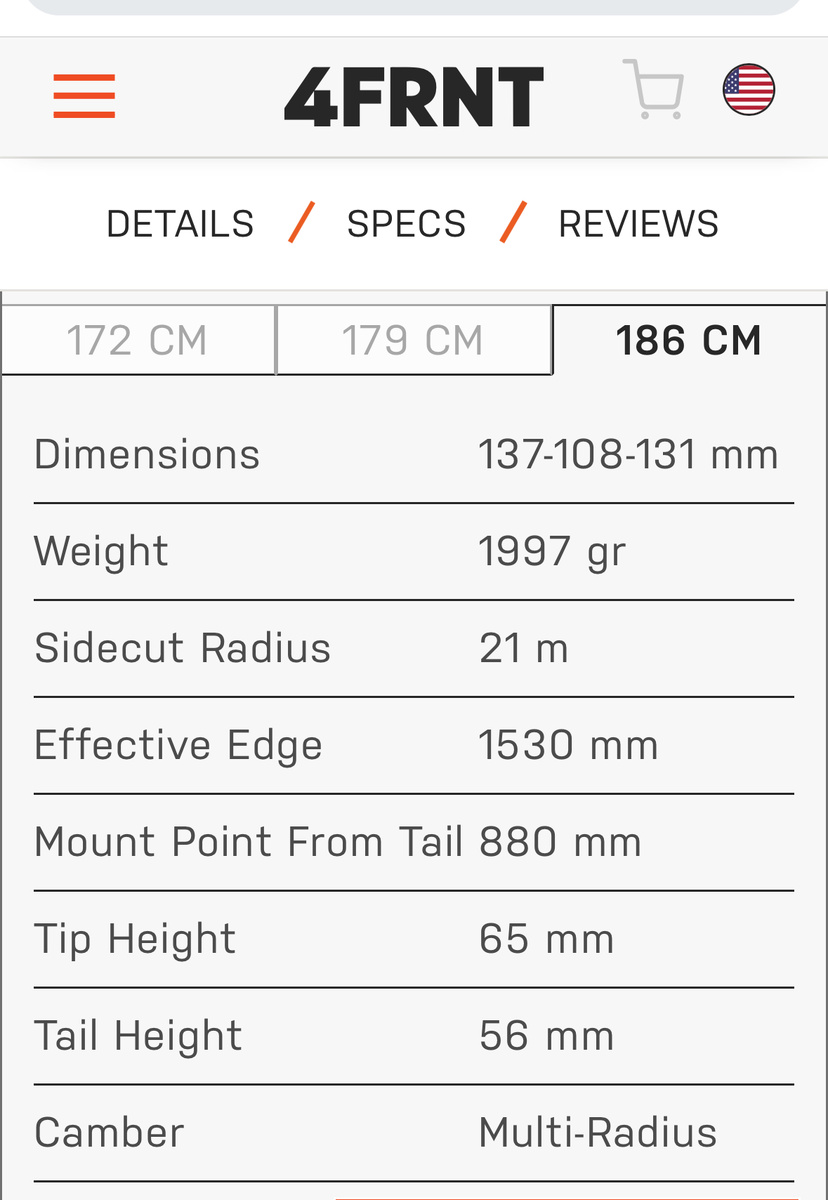828x1200 pixels.
Task: Jump to the Specs section
Action: 406,224
